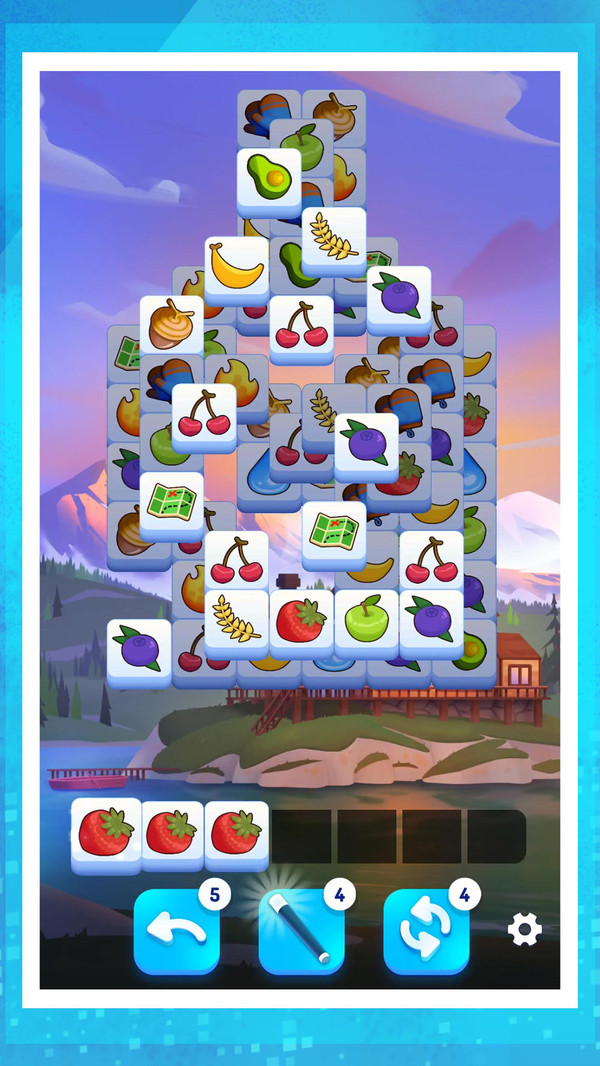The height and width of the screenshot is (1066, 600).
Task: Pick the wheat tile beside the strawberry tile
Action: point(236,620)
